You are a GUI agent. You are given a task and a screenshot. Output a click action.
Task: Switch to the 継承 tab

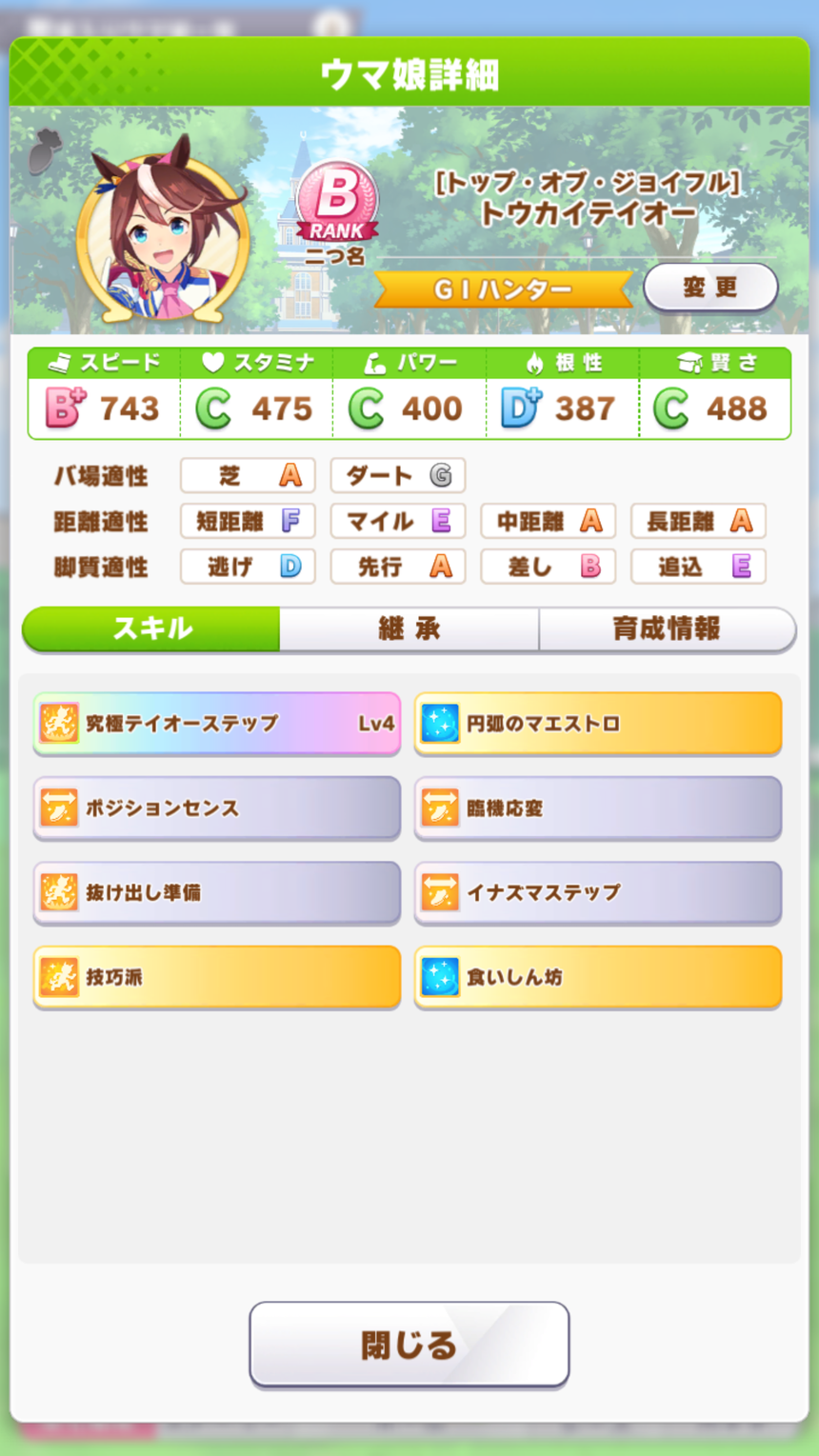(x=409, y=628)
